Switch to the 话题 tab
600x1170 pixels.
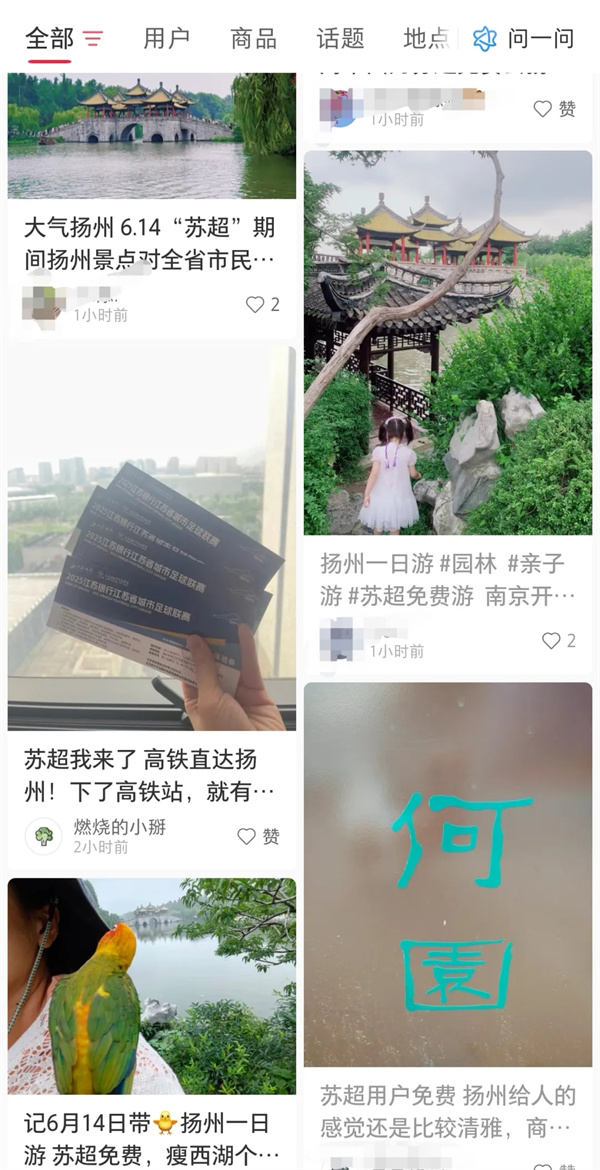point(340,39)
